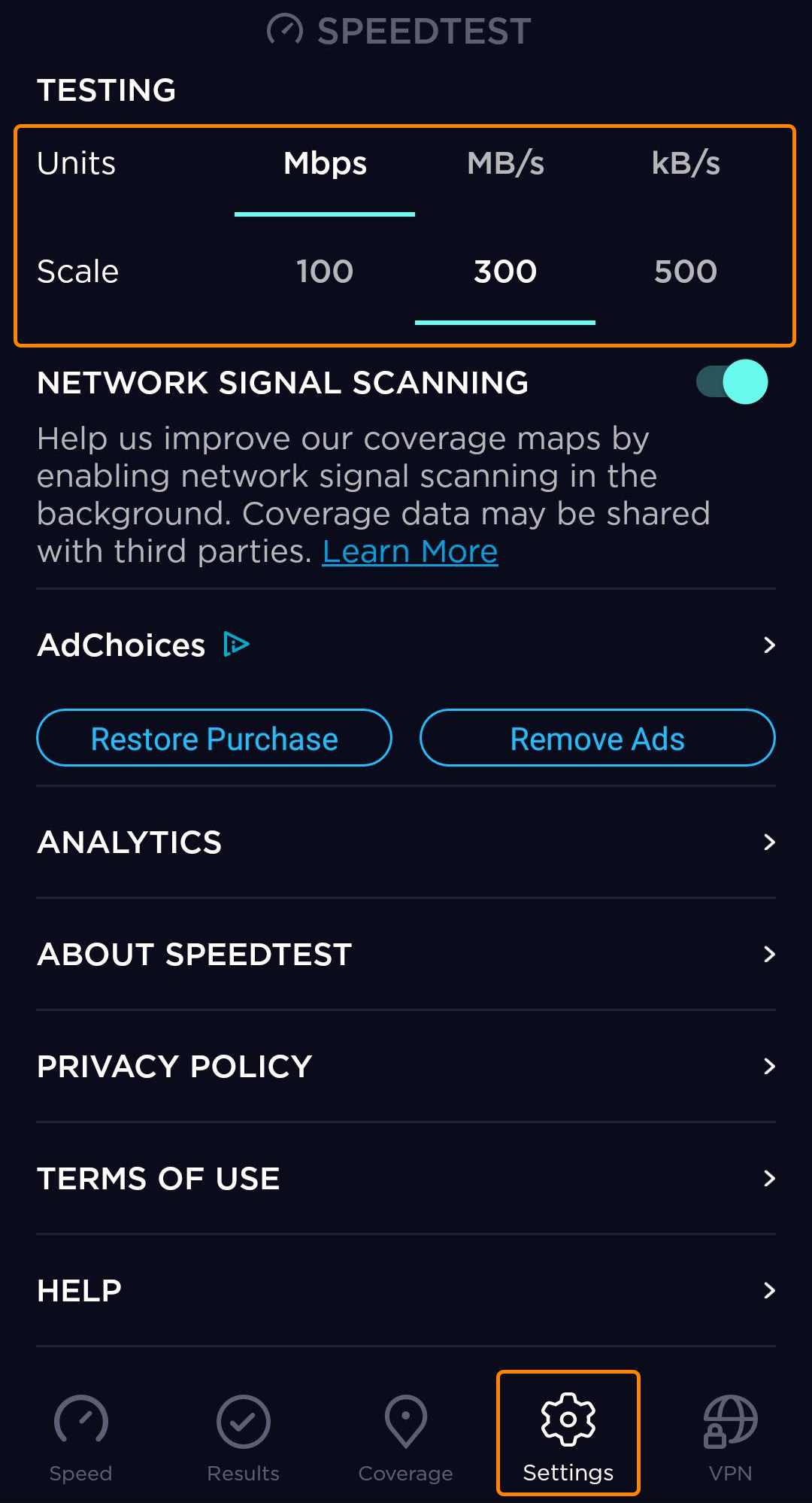Open the Help row
The height and width of the screenshot is (1503, 812).
[406, 1290]
